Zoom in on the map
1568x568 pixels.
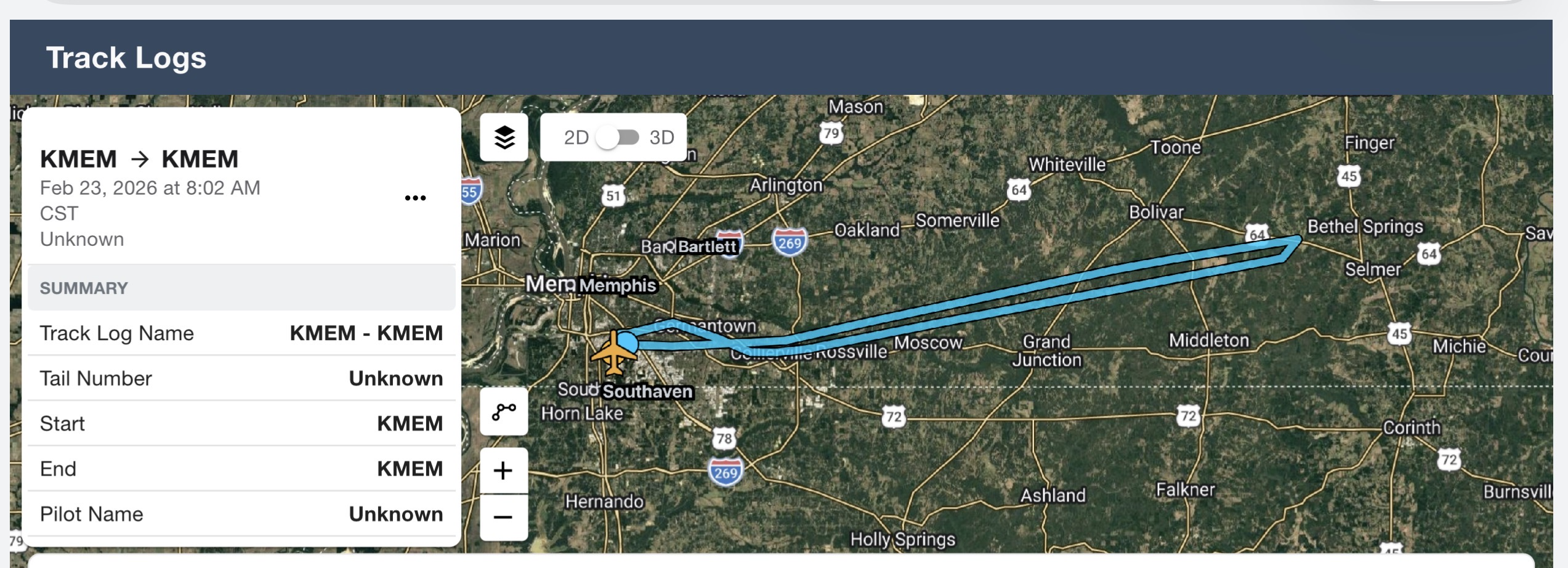[503, 471]
